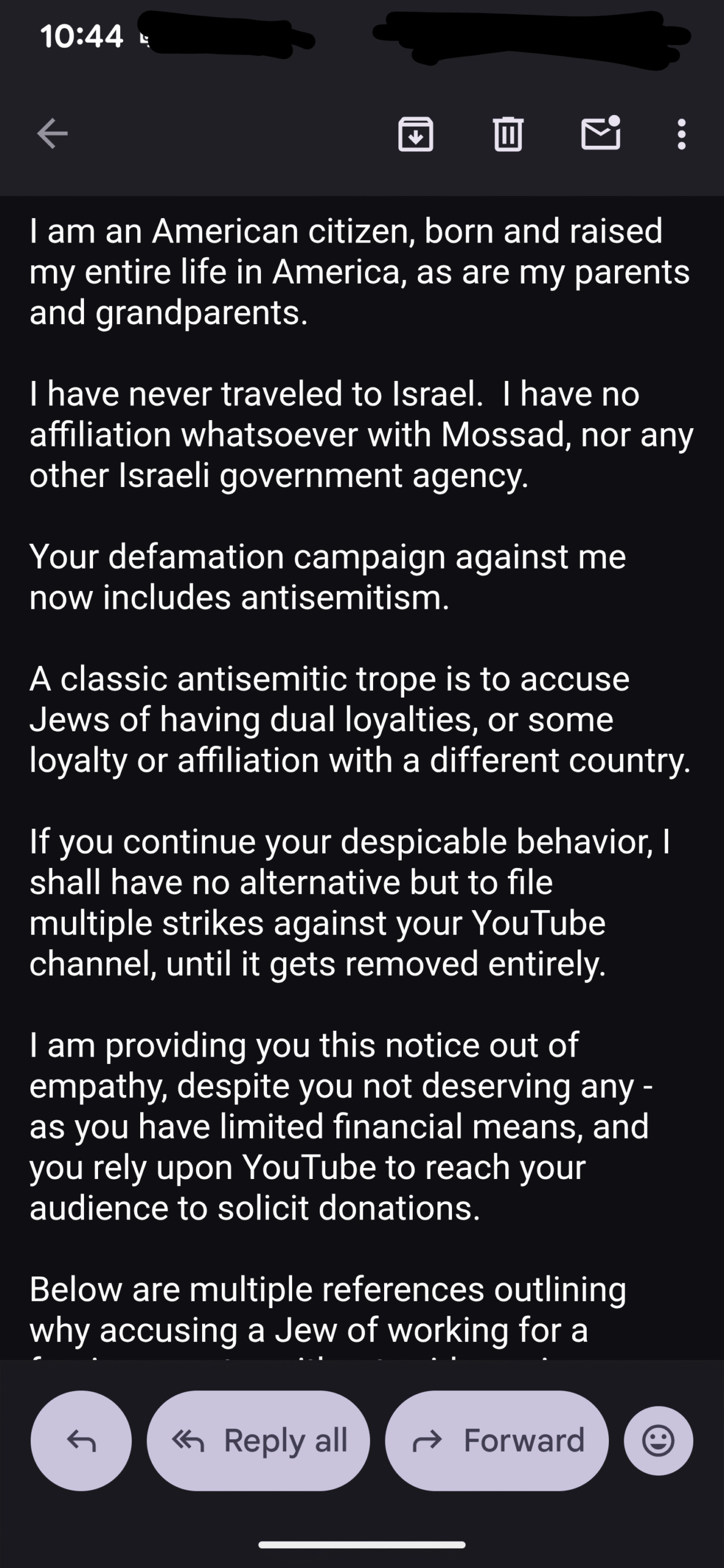Forward this email
724x1568 pixels.
point(497,1441)
